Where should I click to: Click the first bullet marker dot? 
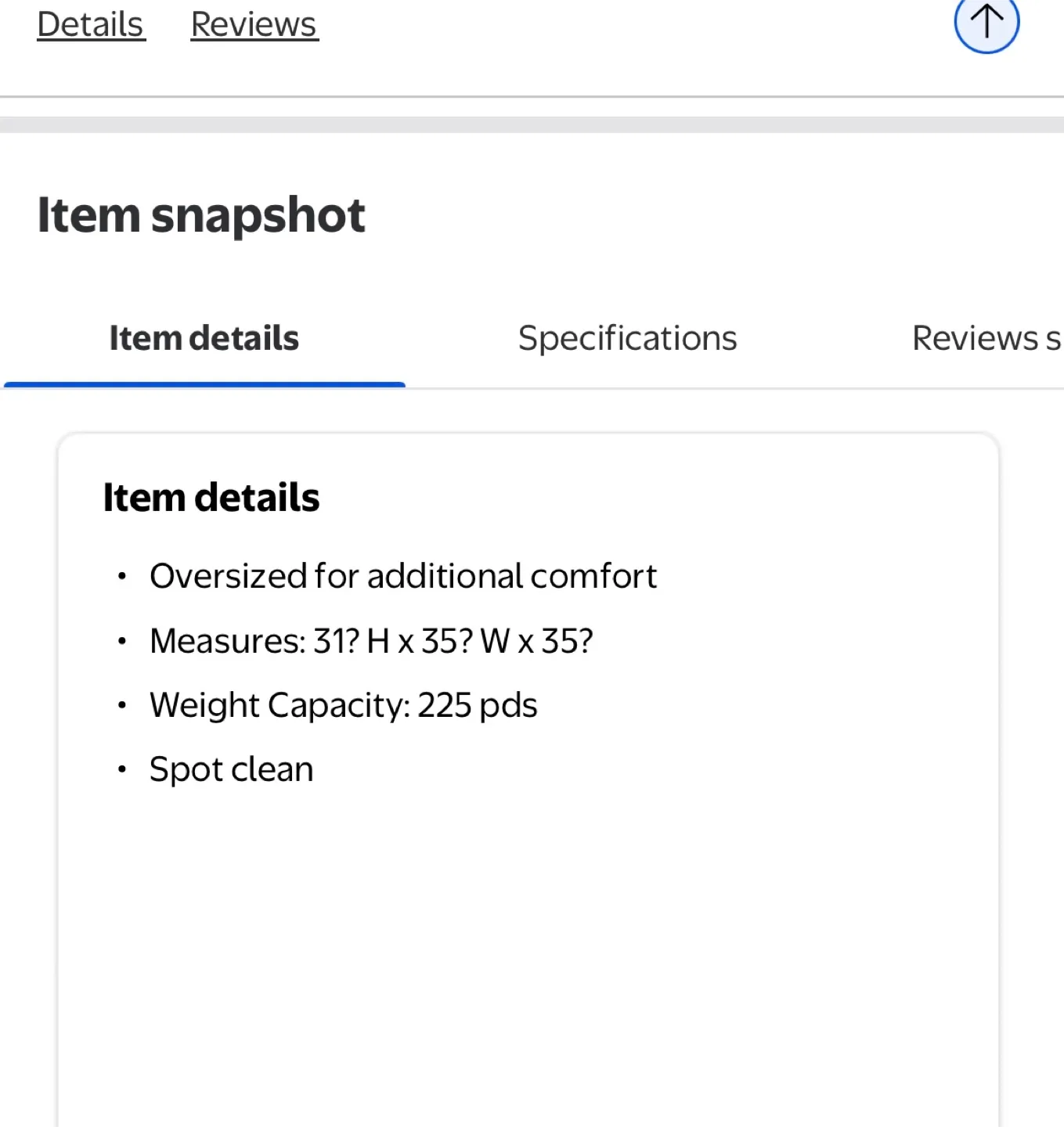(x=122, y=576)
